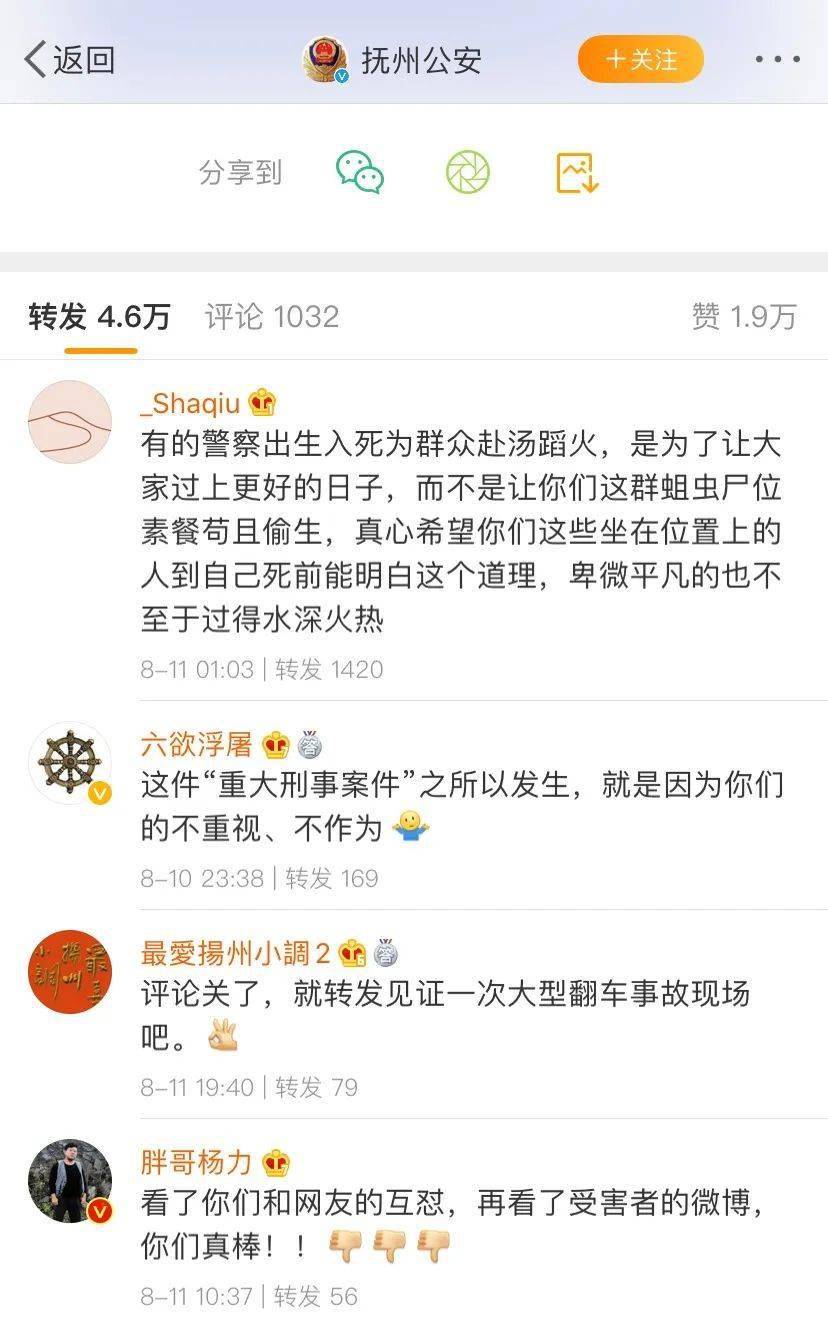
Task: Share to WeChat
Action: pos(359,173)
